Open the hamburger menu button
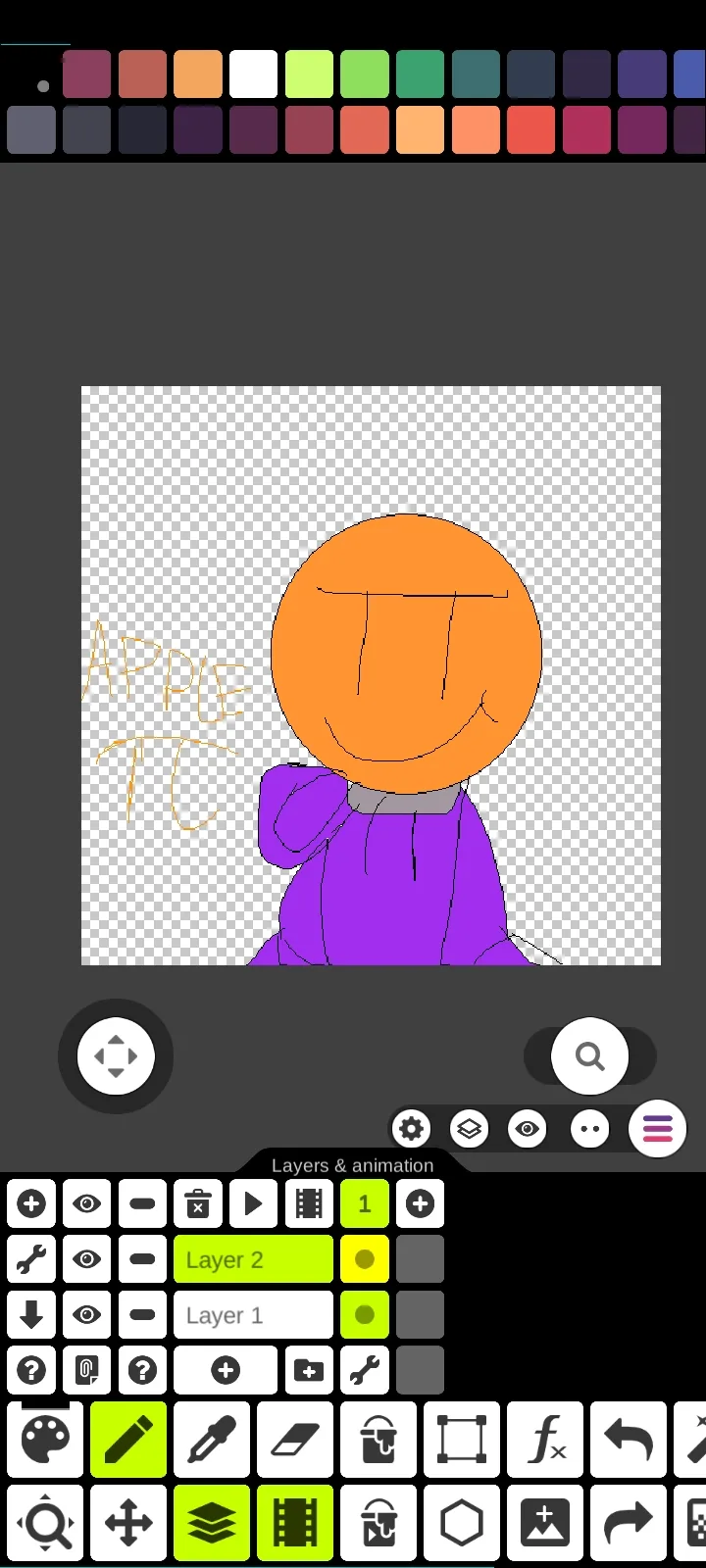The width and height of the screenshot is (706, 1568). click(x=657, y=1129)
